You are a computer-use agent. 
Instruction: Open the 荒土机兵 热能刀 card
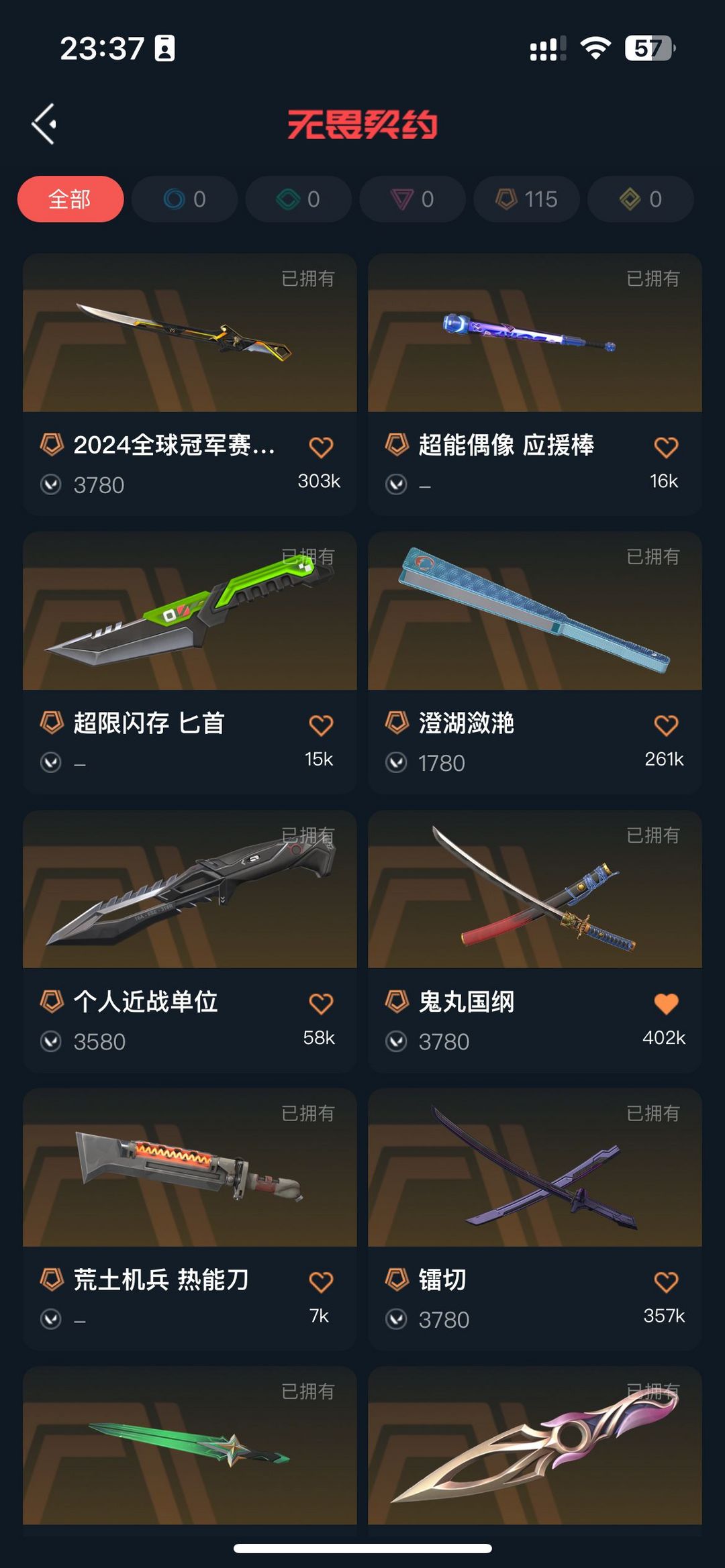click(x=190, y=1220)
